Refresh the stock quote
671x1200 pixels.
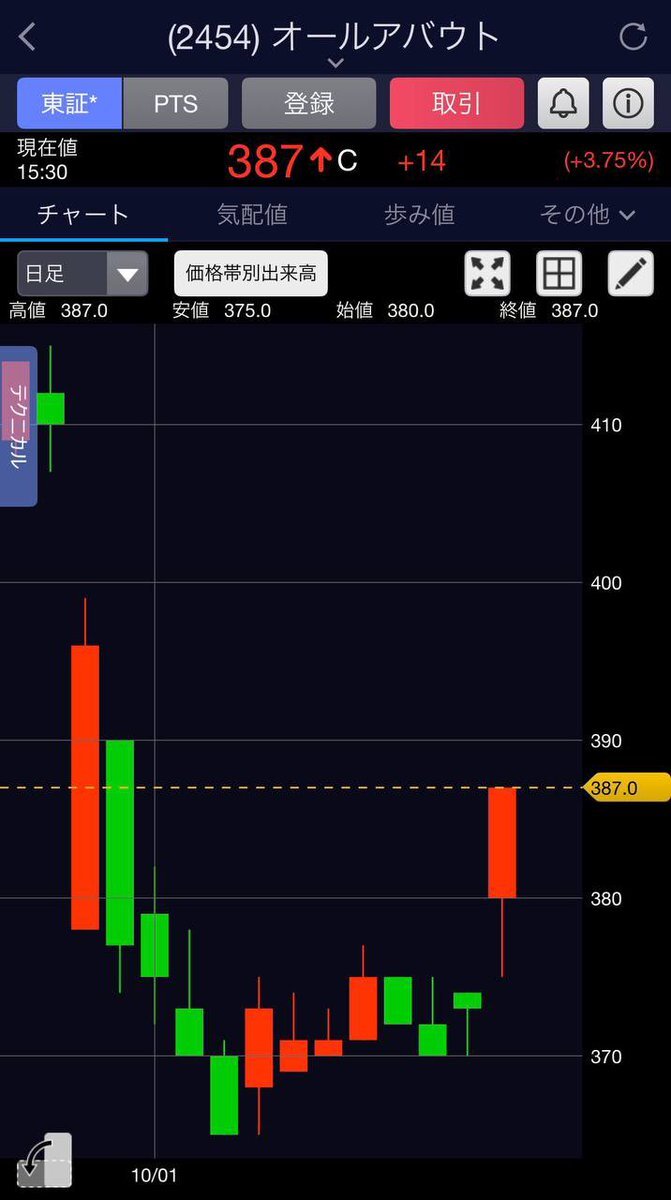tap(633, 38)
